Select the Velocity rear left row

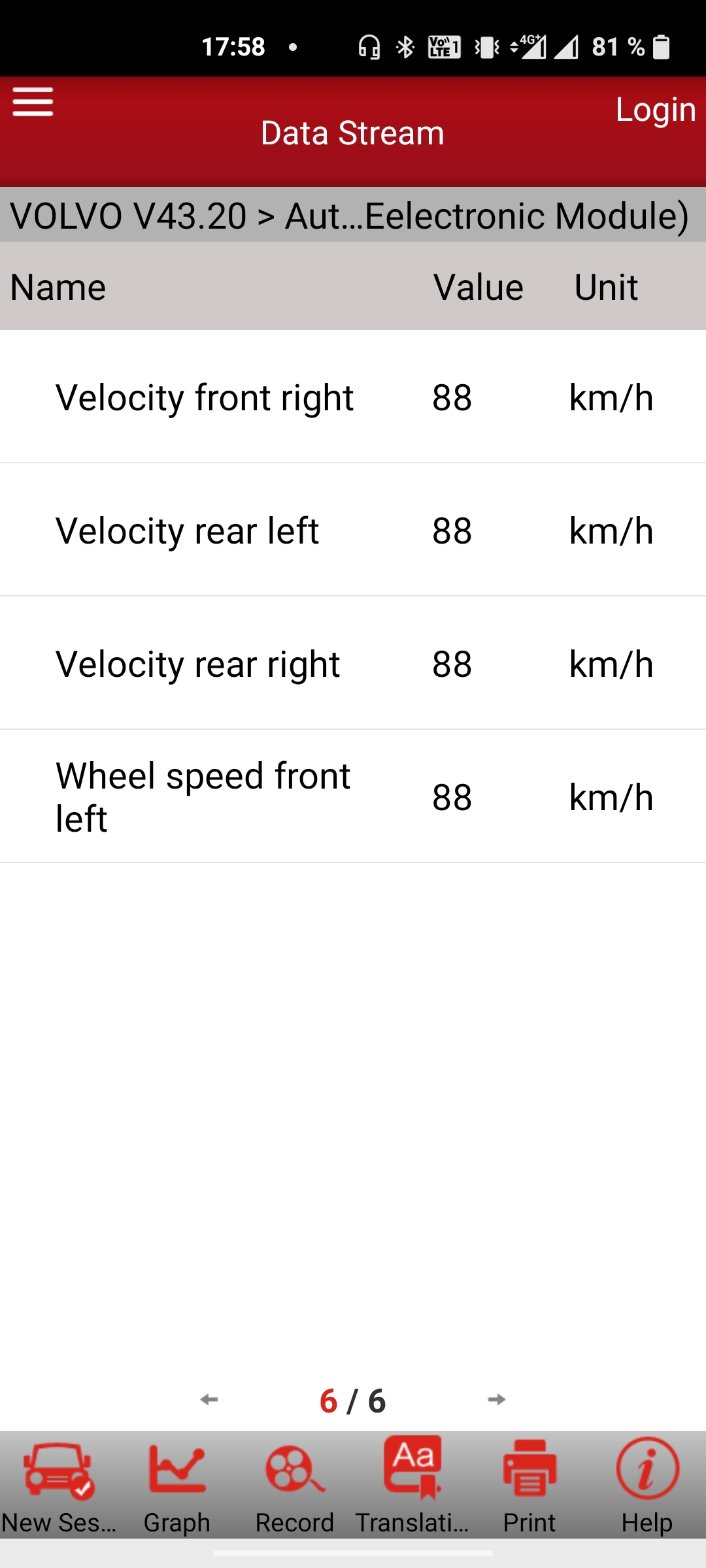tap(353, 531)
